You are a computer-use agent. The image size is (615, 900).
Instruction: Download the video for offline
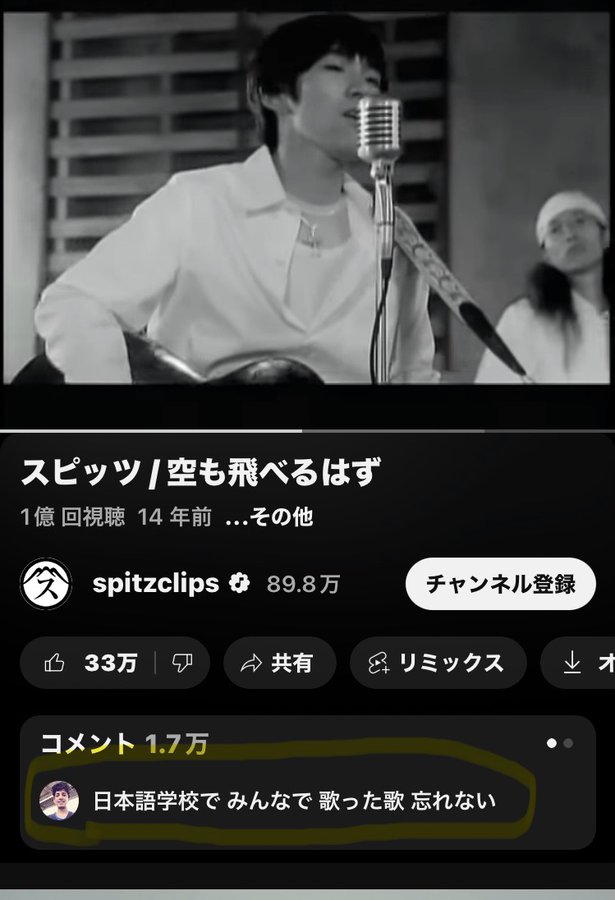580,663
